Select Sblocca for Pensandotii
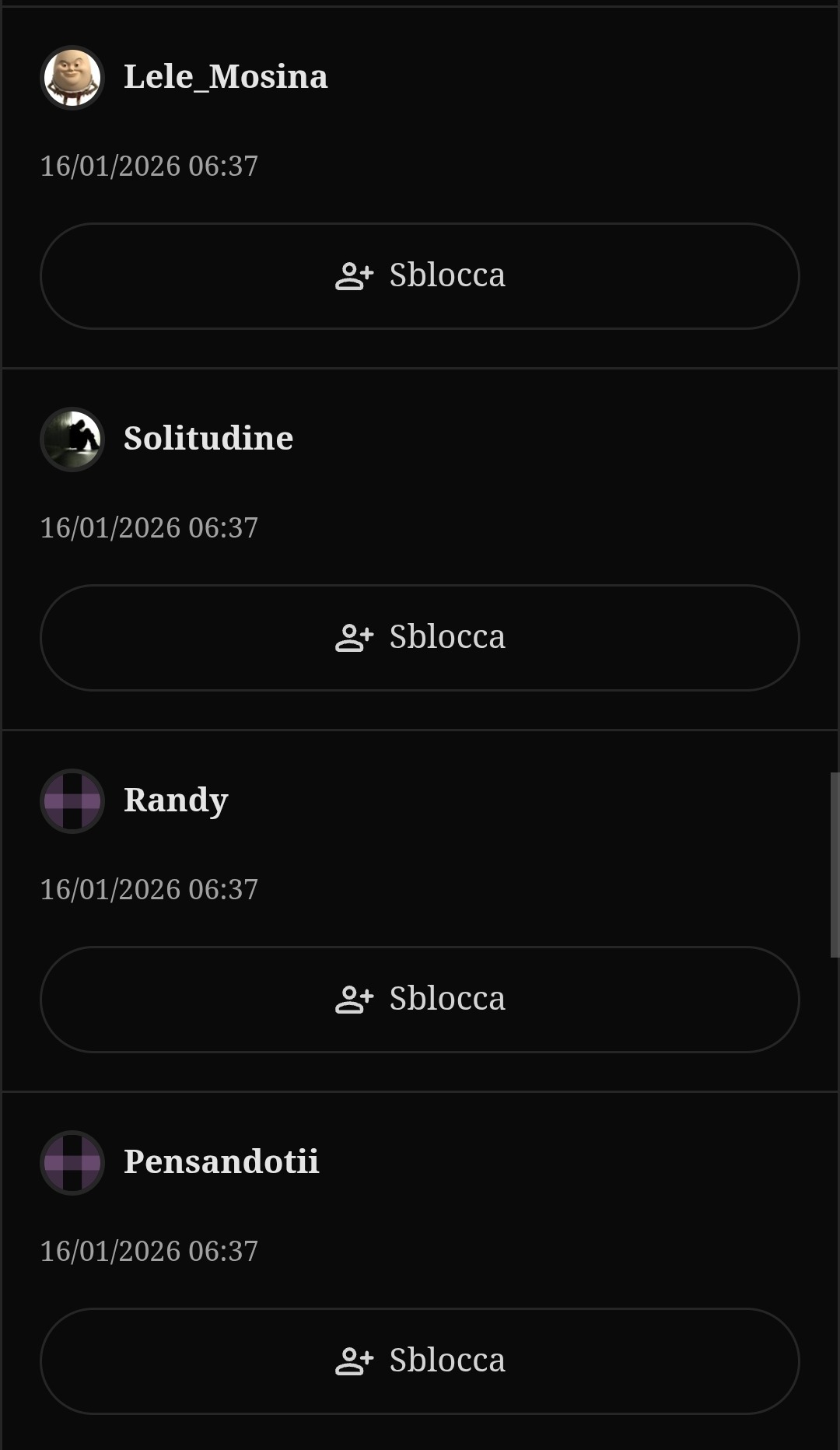840x1450 pixels. point(420,1361)
